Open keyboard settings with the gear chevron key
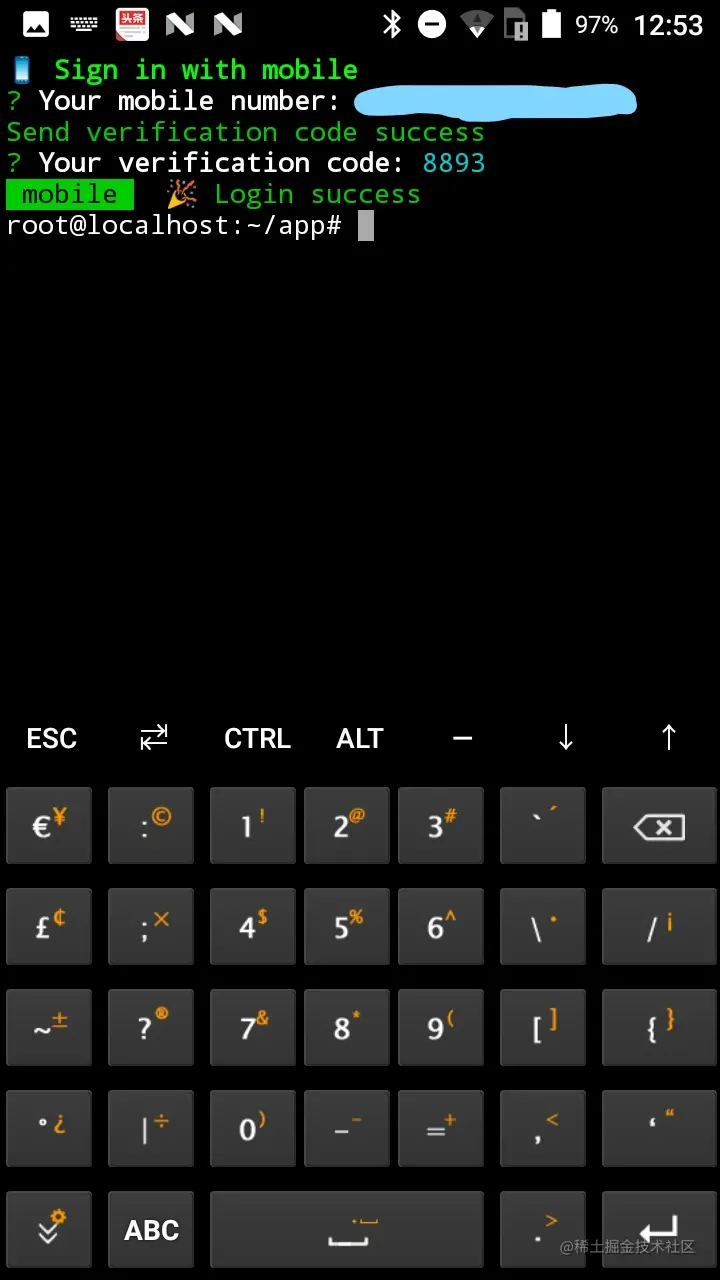Screen dimensions: 720x1280 tap(49, 1229)
